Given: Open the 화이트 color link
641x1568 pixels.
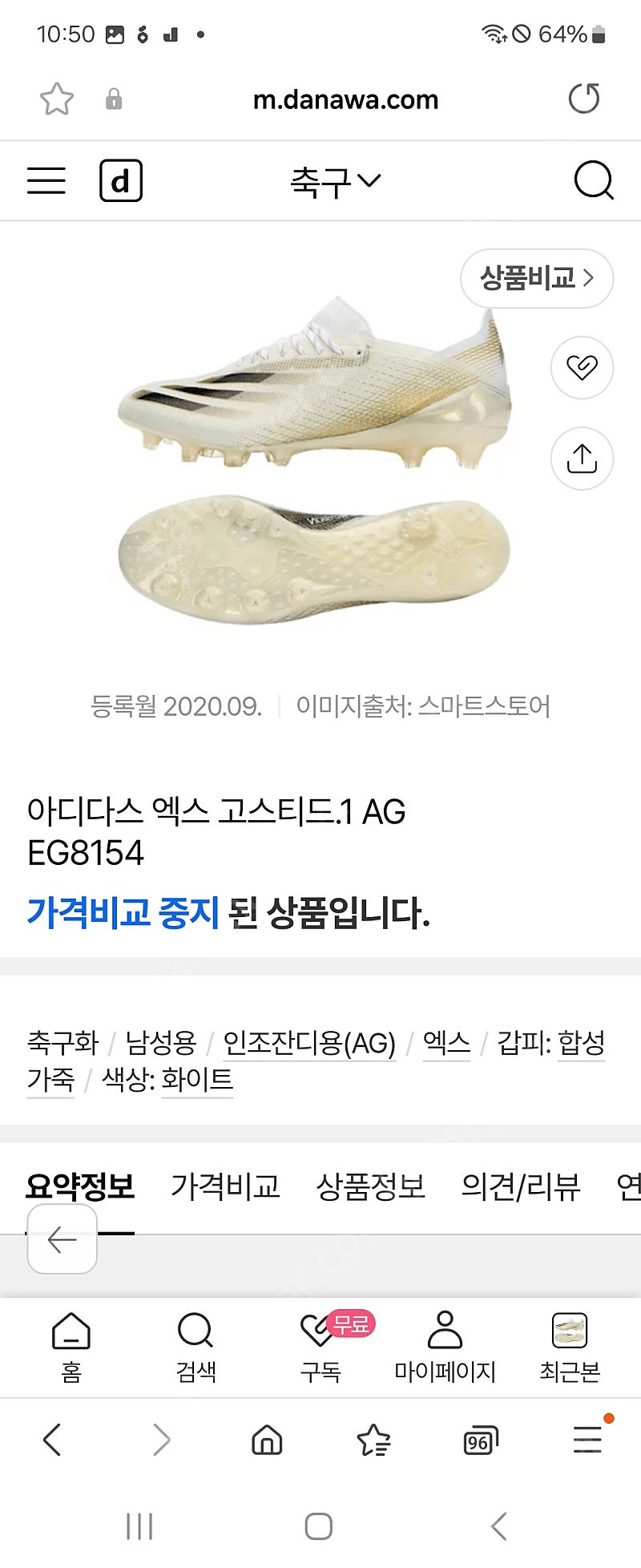Looking at the screenshot, I should click(197, 1080).
